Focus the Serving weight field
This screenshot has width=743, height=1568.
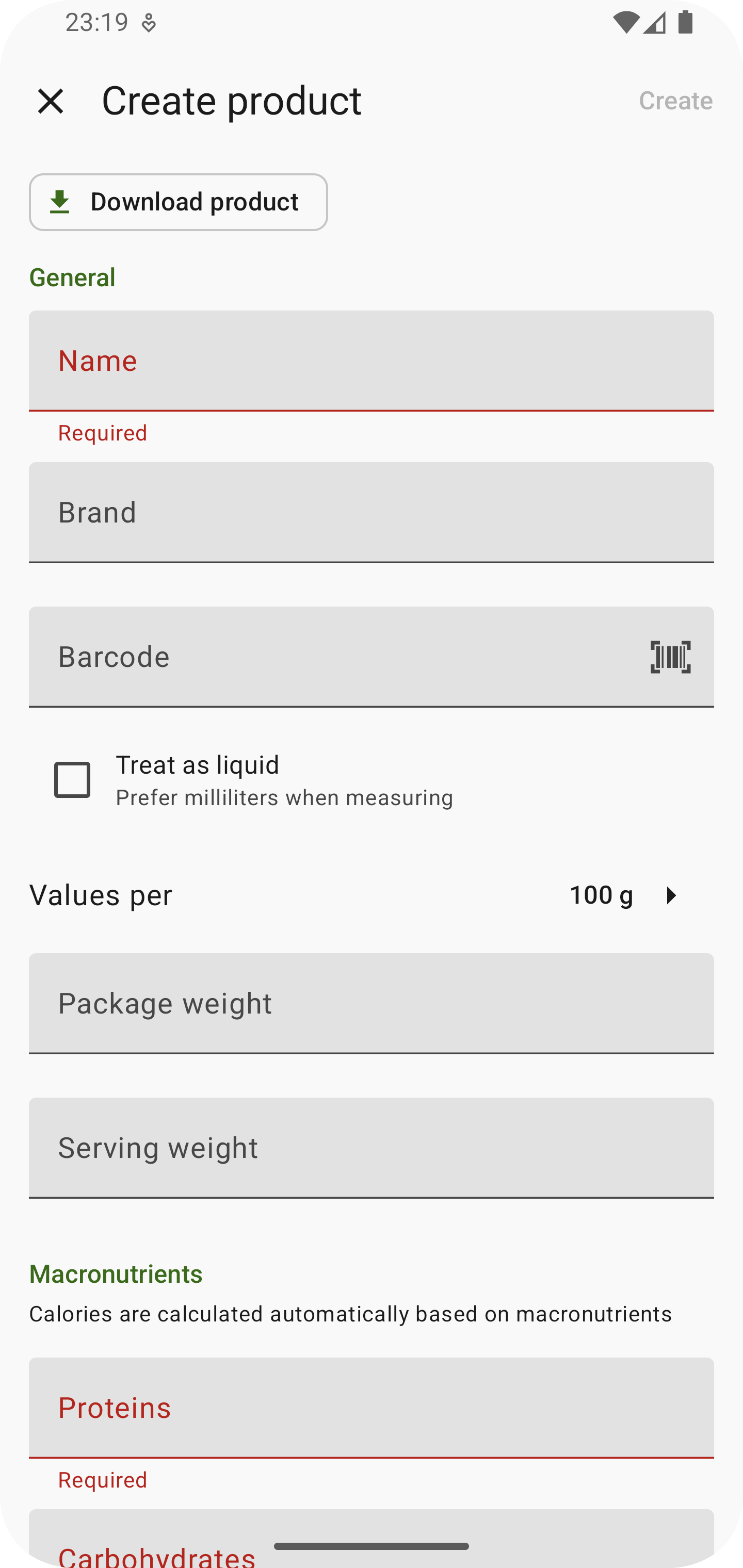[x=372, y=1148]
